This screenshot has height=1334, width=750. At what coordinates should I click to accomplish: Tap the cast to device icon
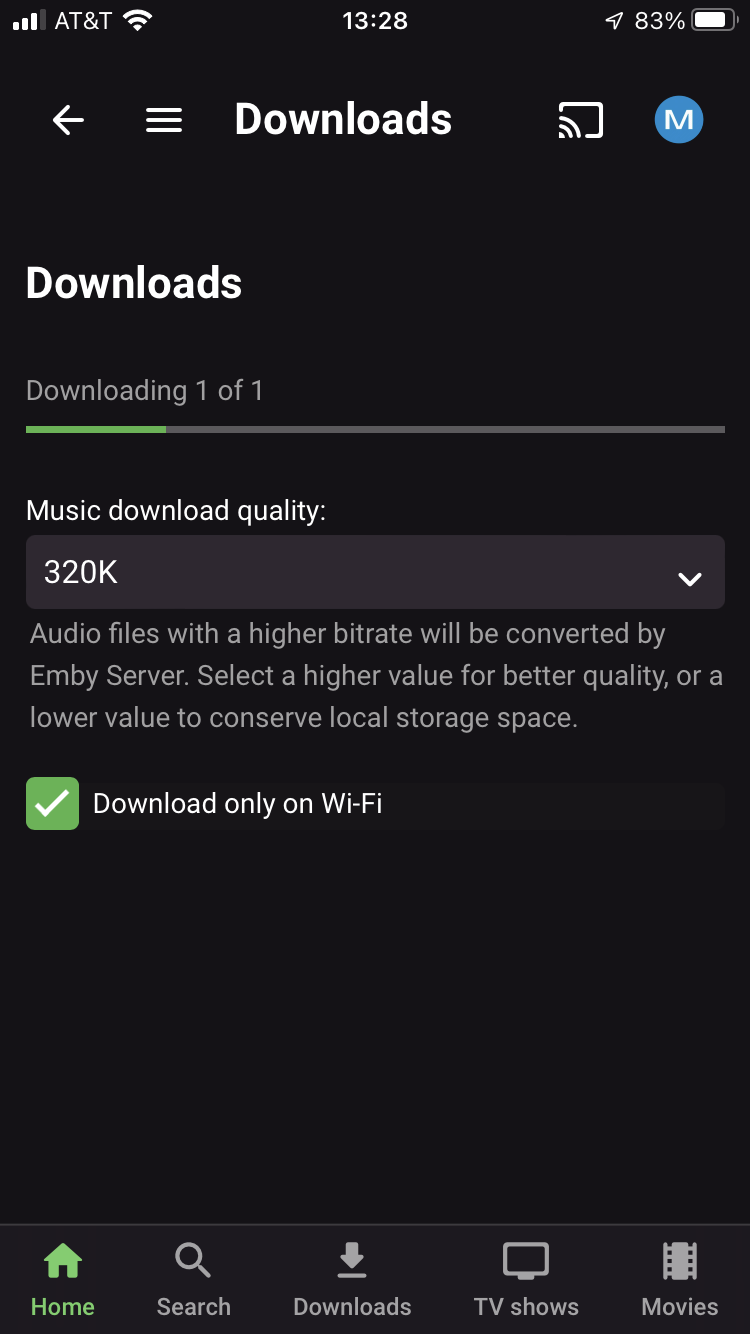(x=580, y=121)
